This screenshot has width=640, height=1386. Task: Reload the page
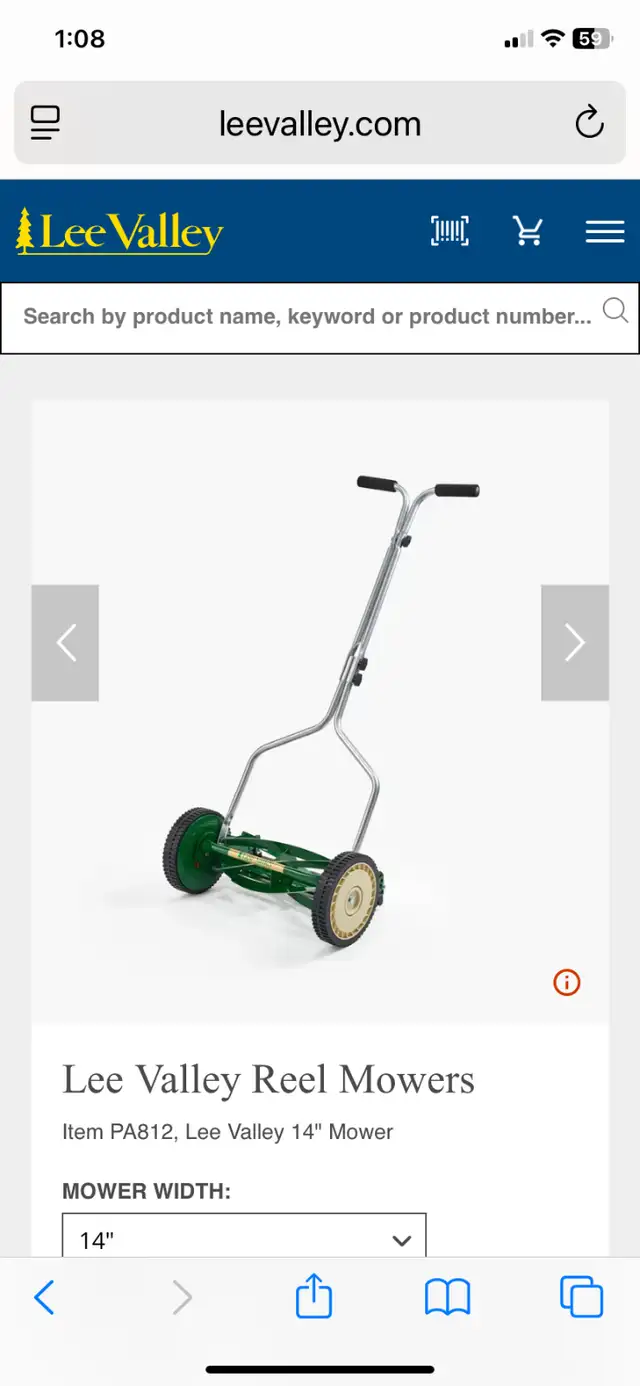[x=589, y=124]
